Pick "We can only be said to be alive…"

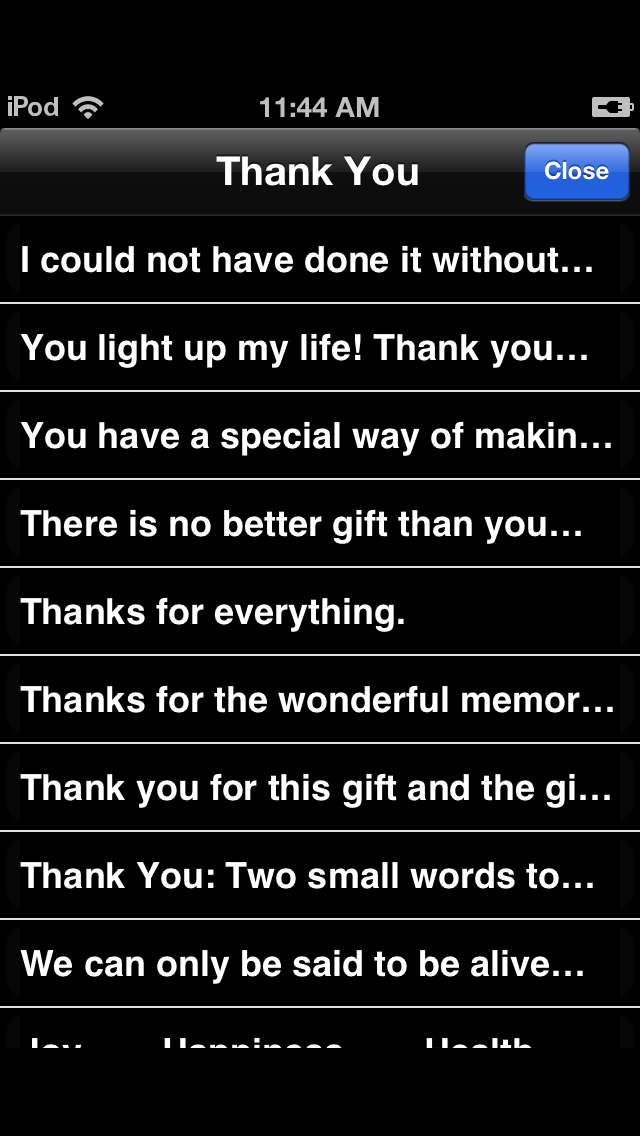[x=320, y=964]
